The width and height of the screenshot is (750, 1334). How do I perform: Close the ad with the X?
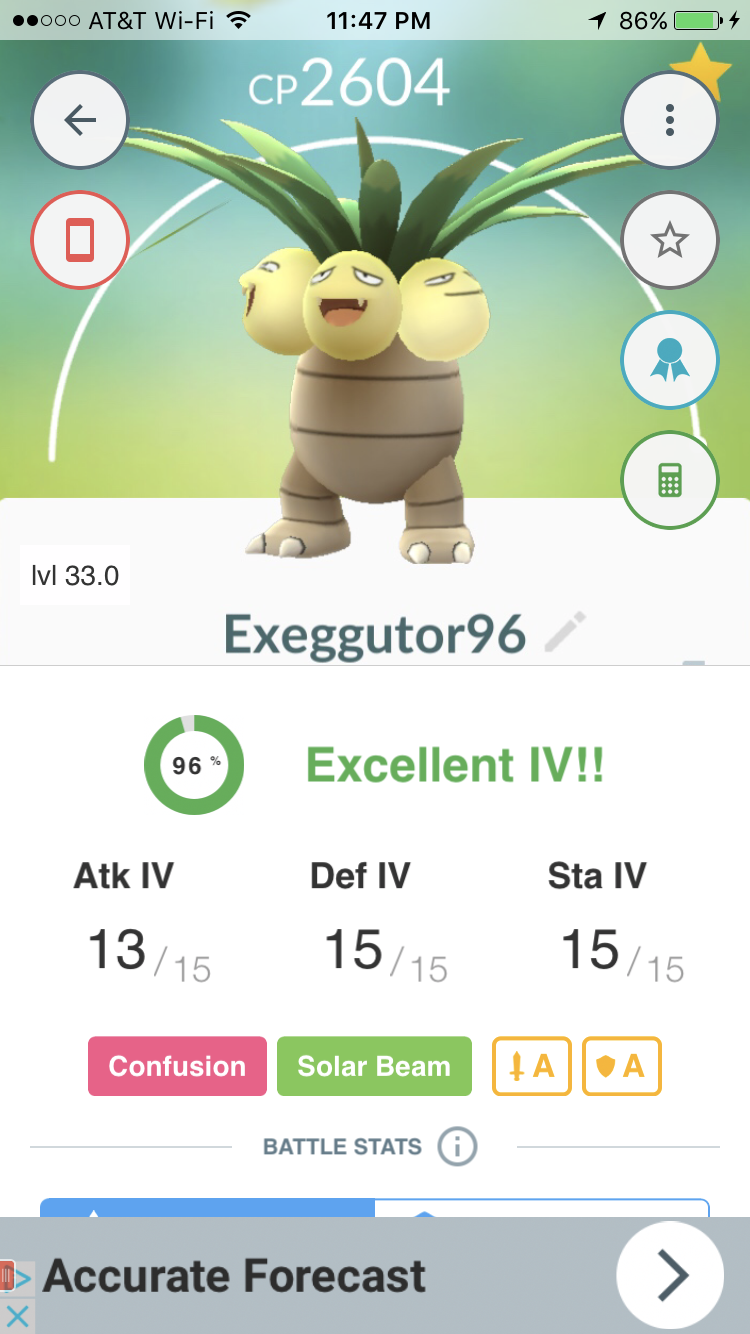[17, 1316]
